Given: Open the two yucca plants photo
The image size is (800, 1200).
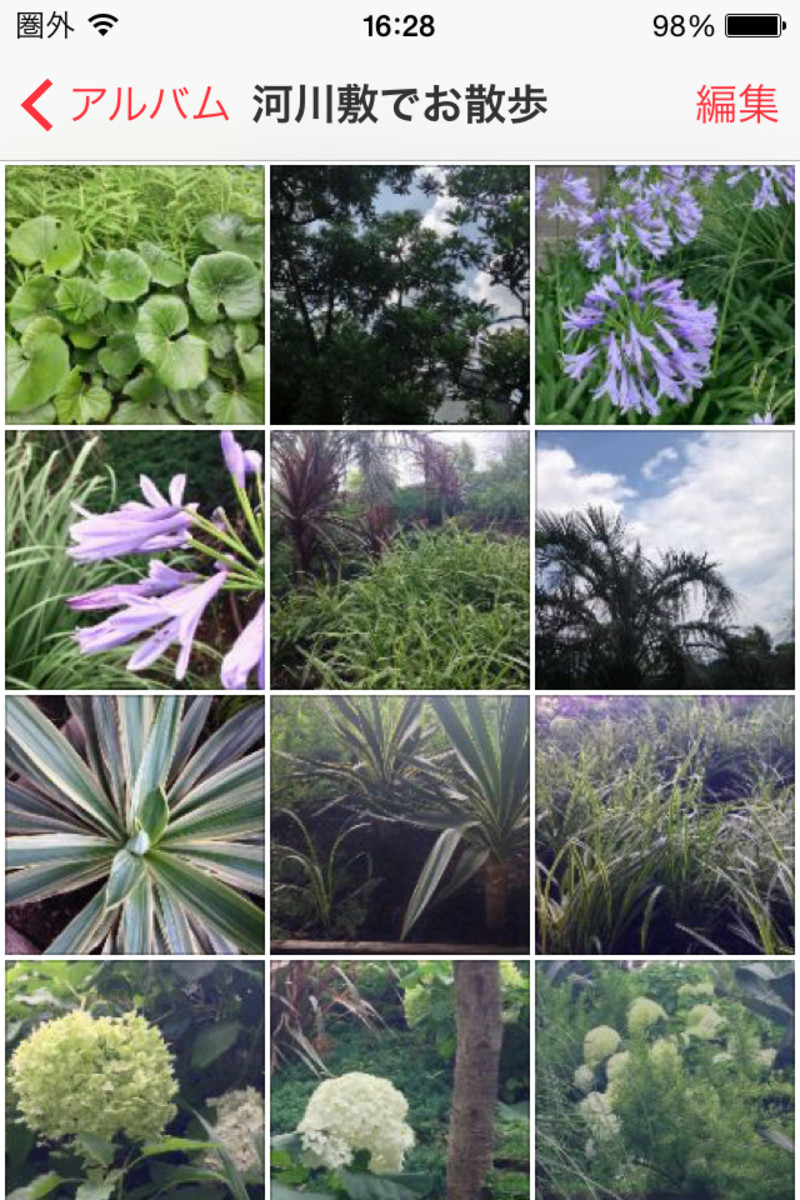Looking at the screenshot, I should [x=400, y=825].
